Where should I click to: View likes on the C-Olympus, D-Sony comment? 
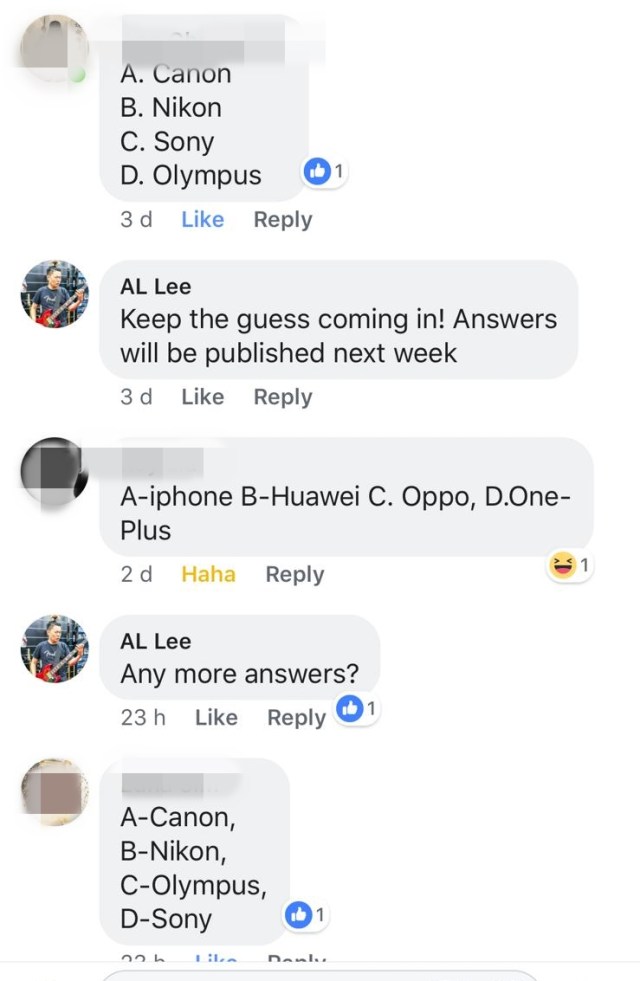pyautogui.click(x=306, y=914)
